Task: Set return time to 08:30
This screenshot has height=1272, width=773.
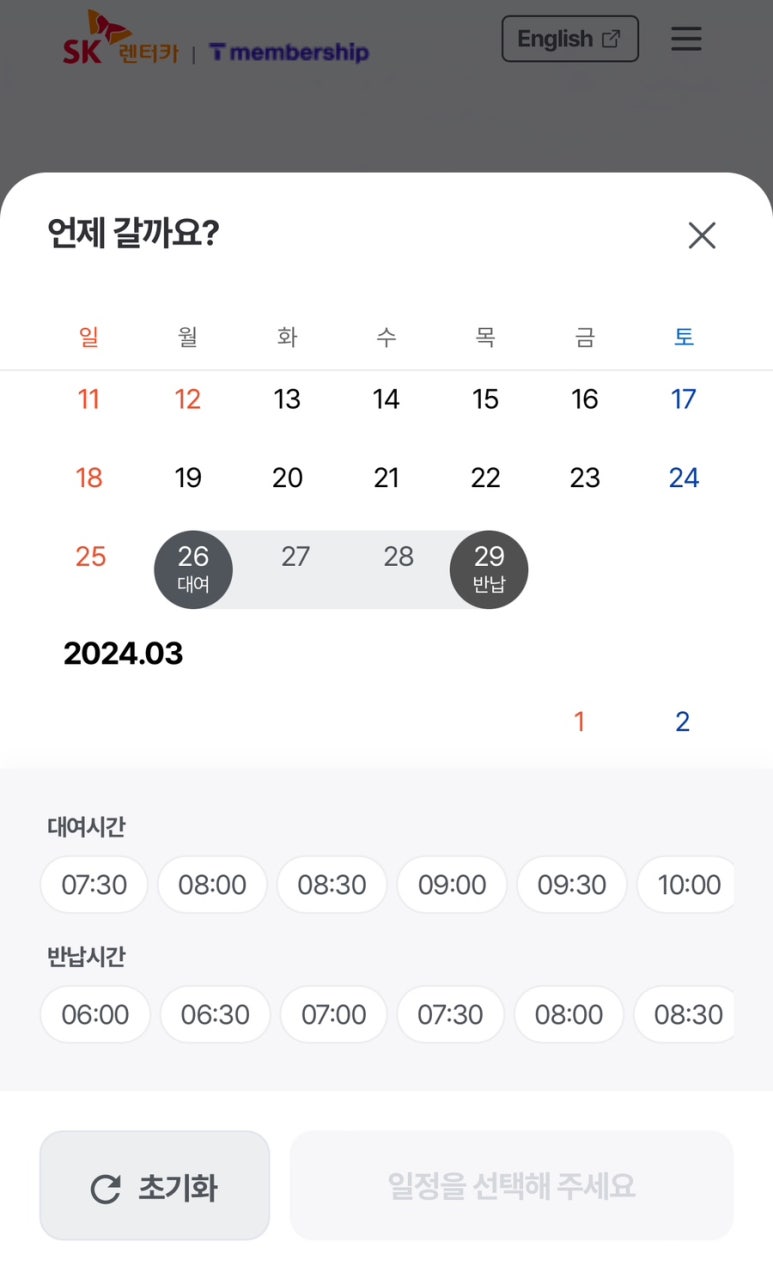Action: click(687, 1015)
